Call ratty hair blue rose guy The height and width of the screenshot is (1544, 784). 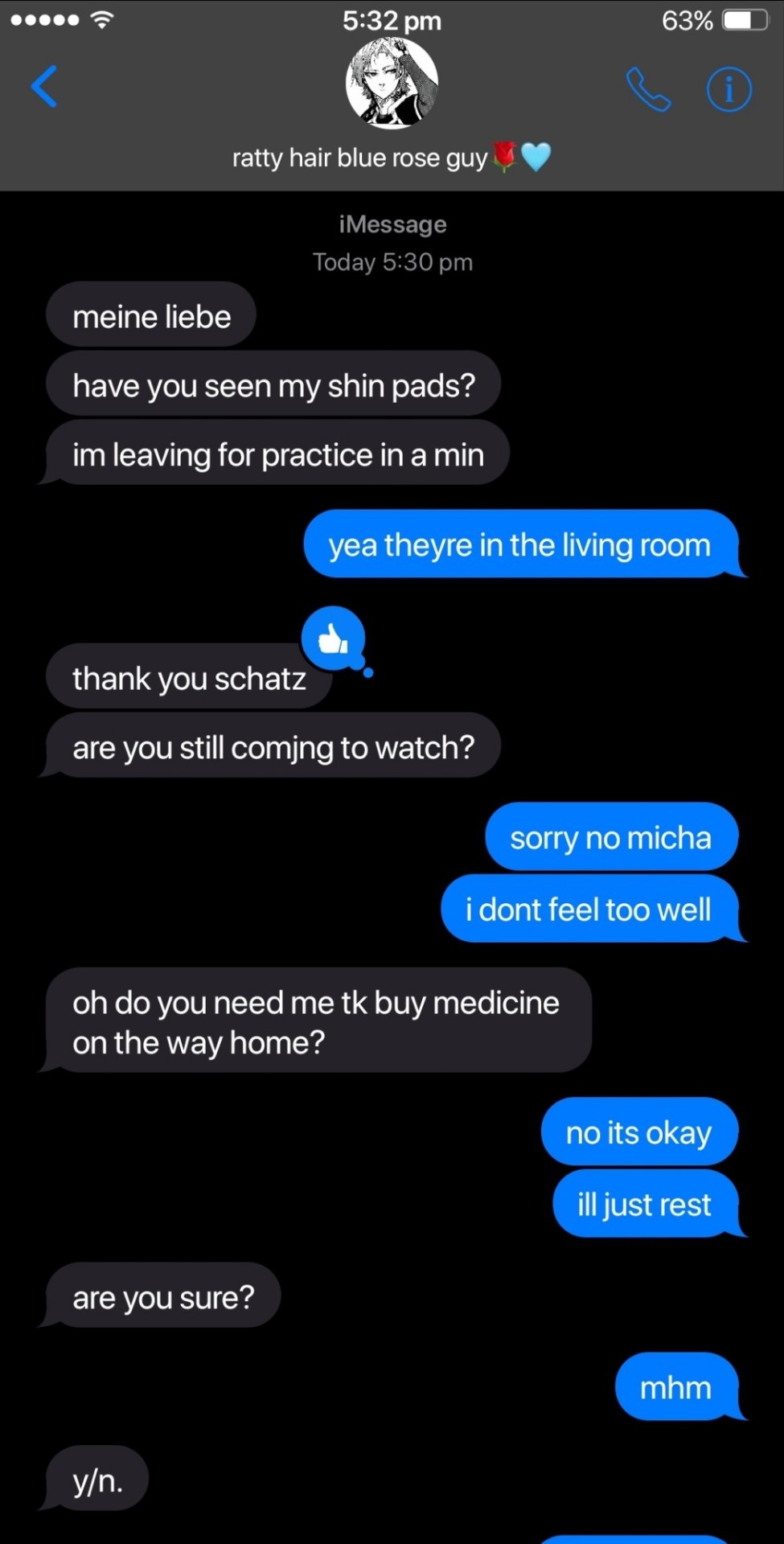pos(648,89)
